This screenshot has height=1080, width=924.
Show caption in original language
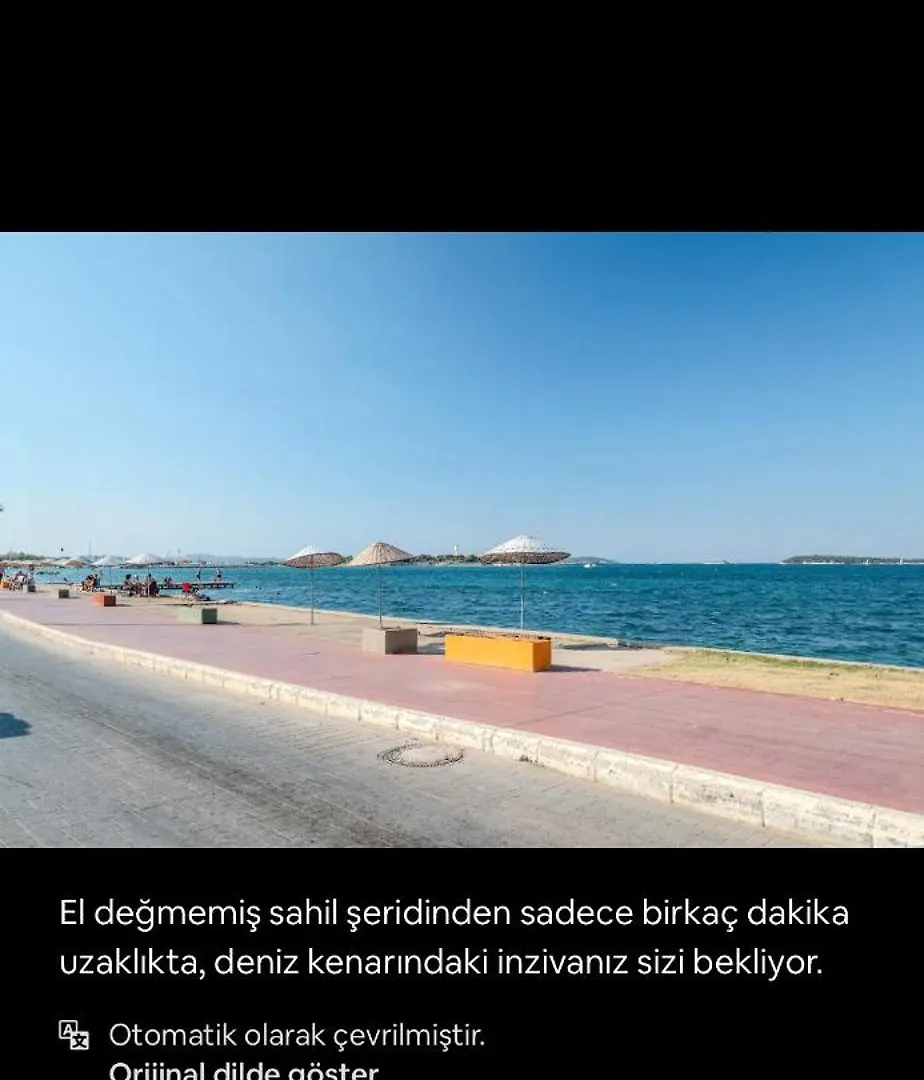(x=243, y=1071)
